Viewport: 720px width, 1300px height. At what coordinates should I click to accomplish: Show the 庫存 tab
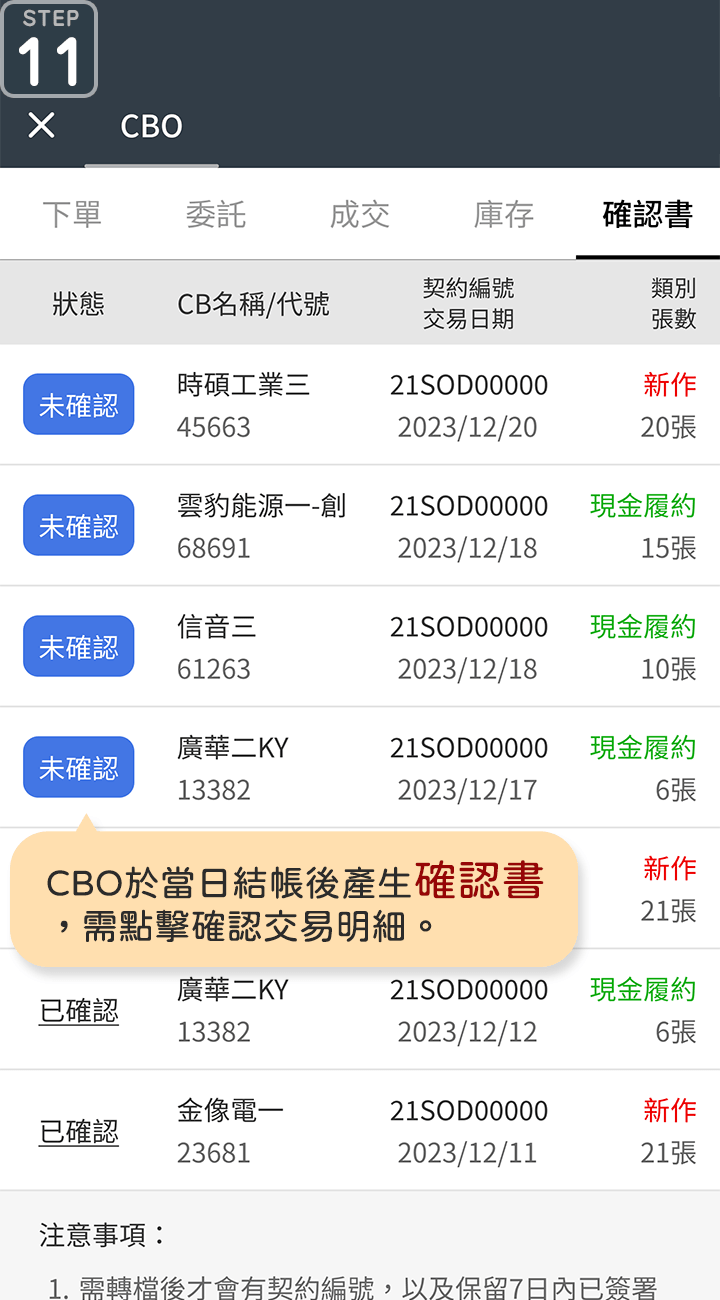504,215
